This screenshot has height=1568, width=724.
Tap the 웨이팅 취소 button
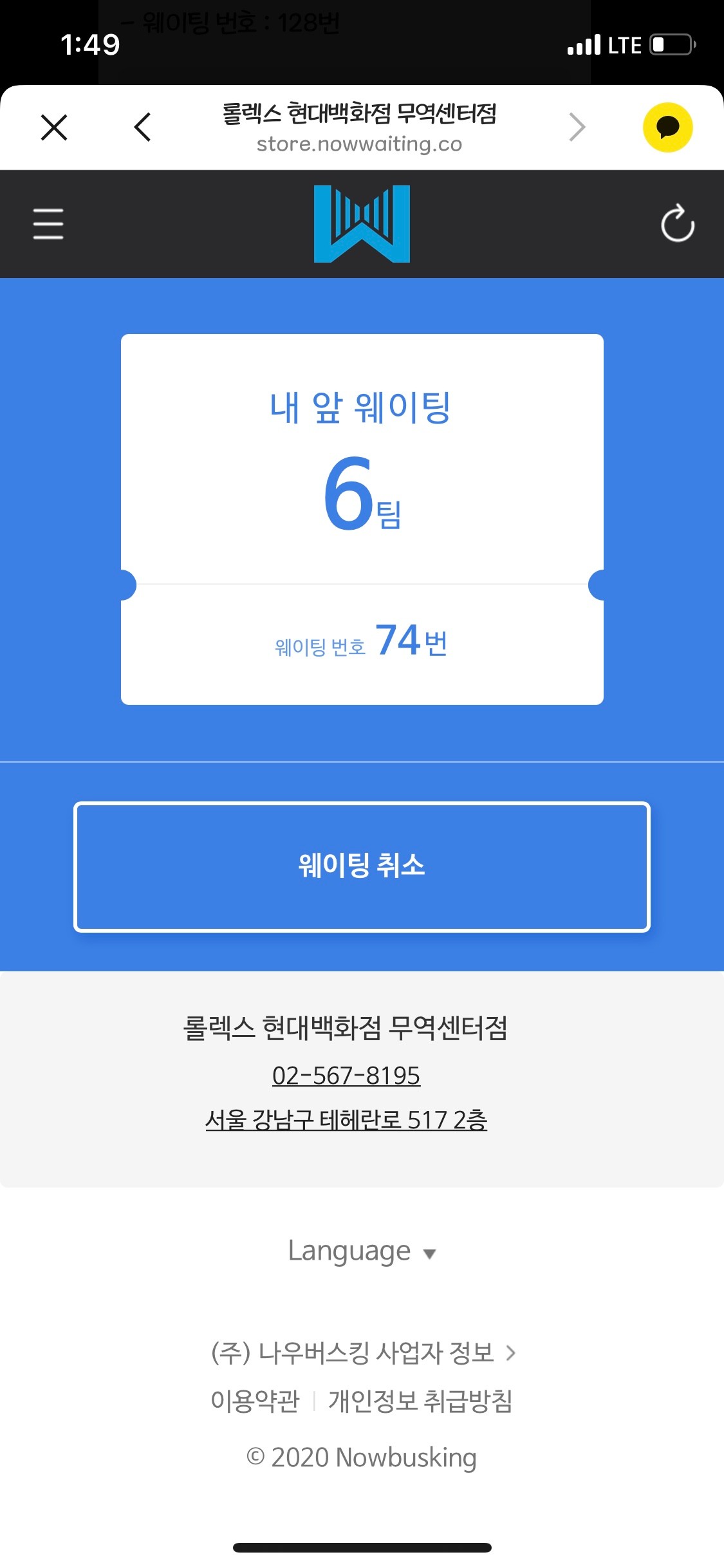coord(362,866)
